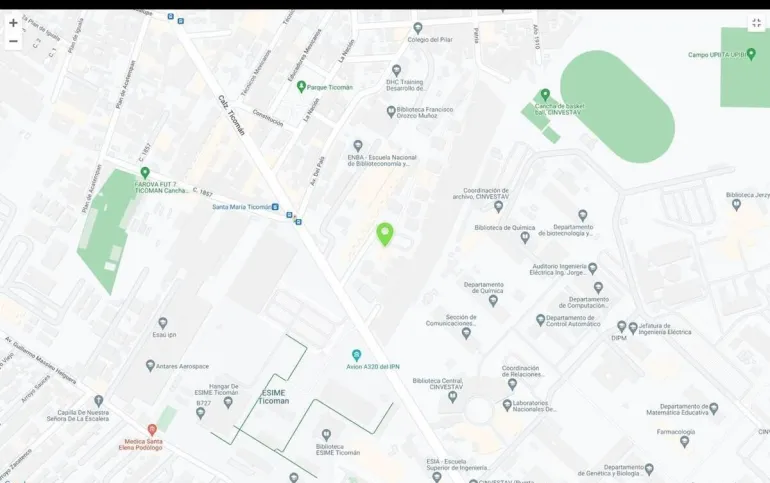Exit fullscreen map view

pos(756,23)
